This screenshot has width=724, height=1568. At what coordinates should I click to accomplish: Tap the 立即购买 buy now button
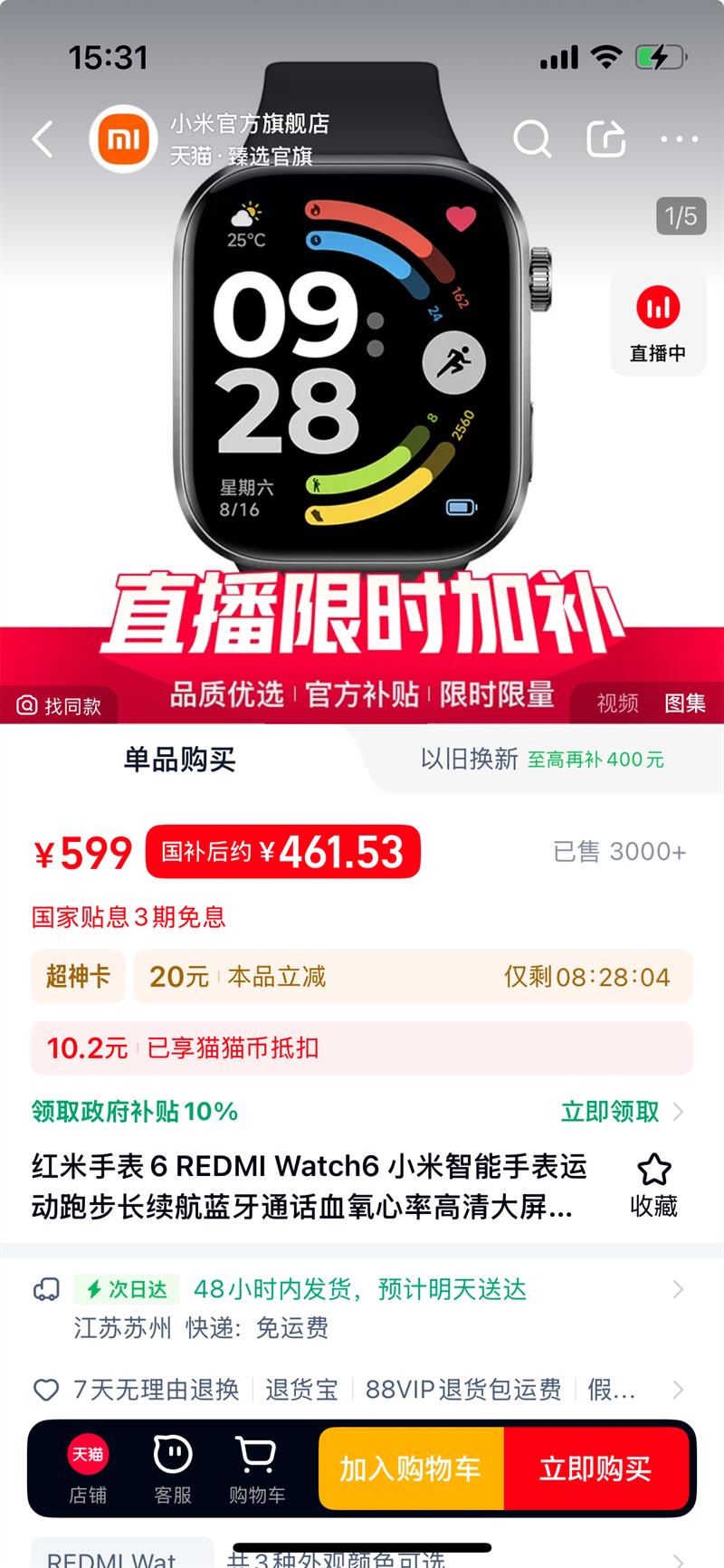click(595, 1468)
